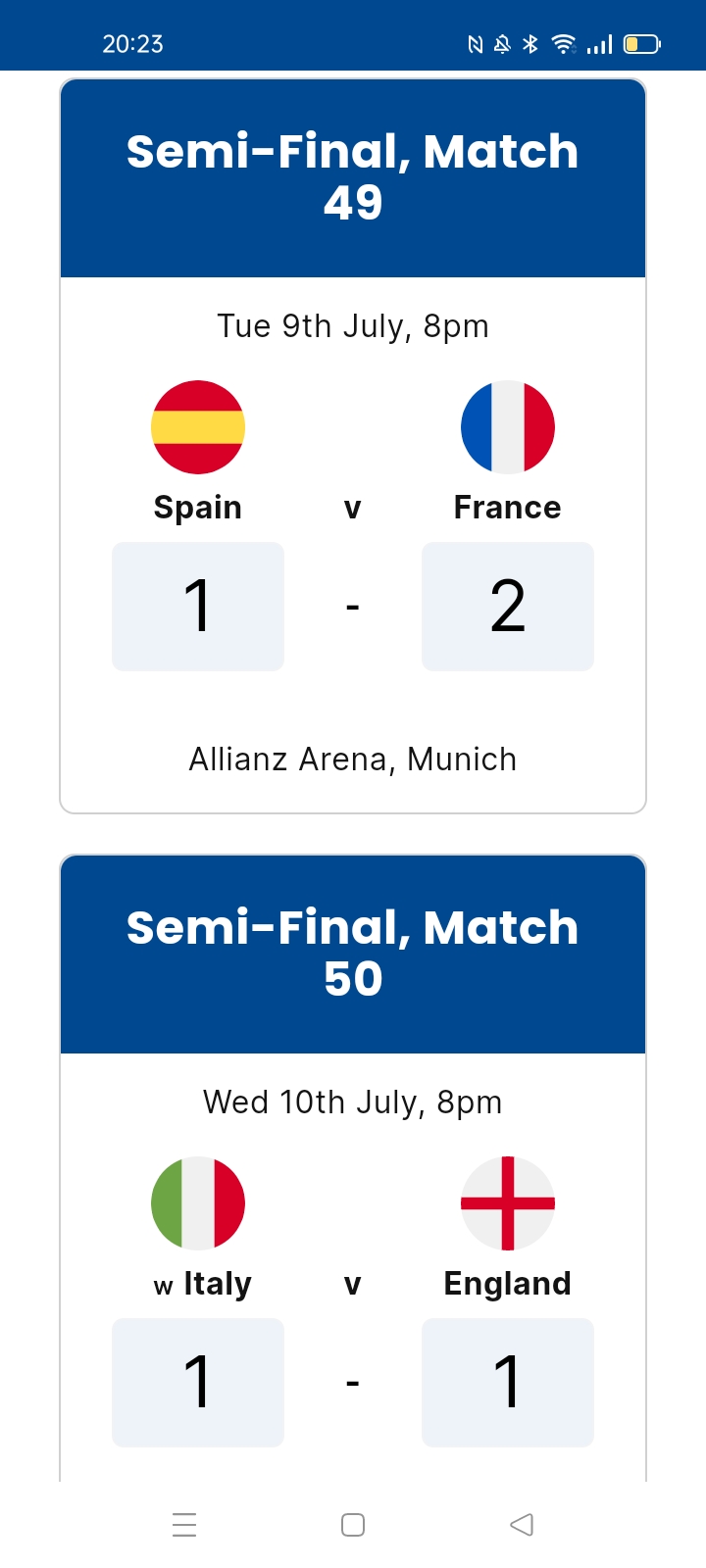Go back with the system back button
This screenshot has height=1568, width=706.
(x=522, y=1525)
